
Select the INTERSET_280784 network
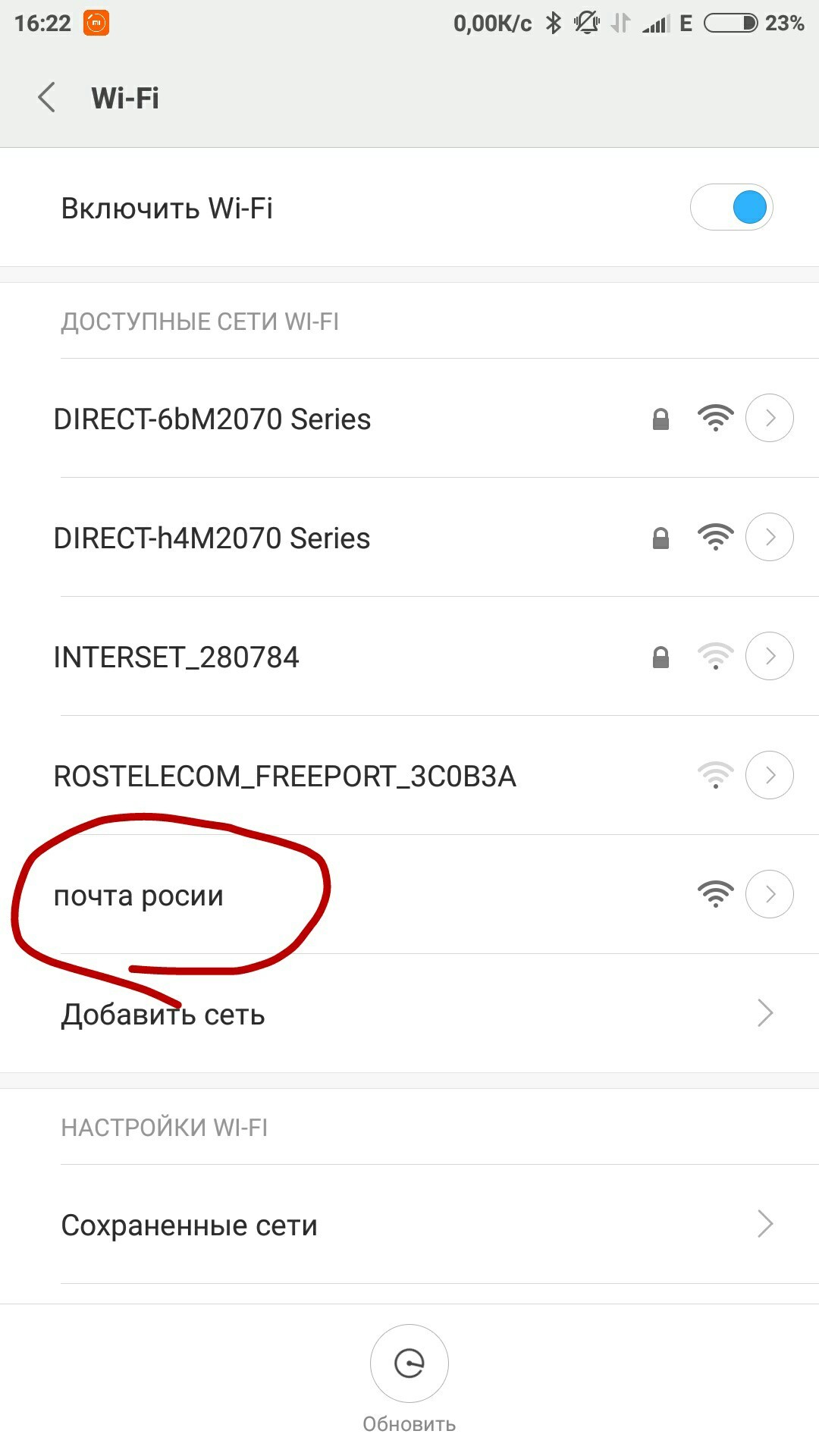click(177, 657)
